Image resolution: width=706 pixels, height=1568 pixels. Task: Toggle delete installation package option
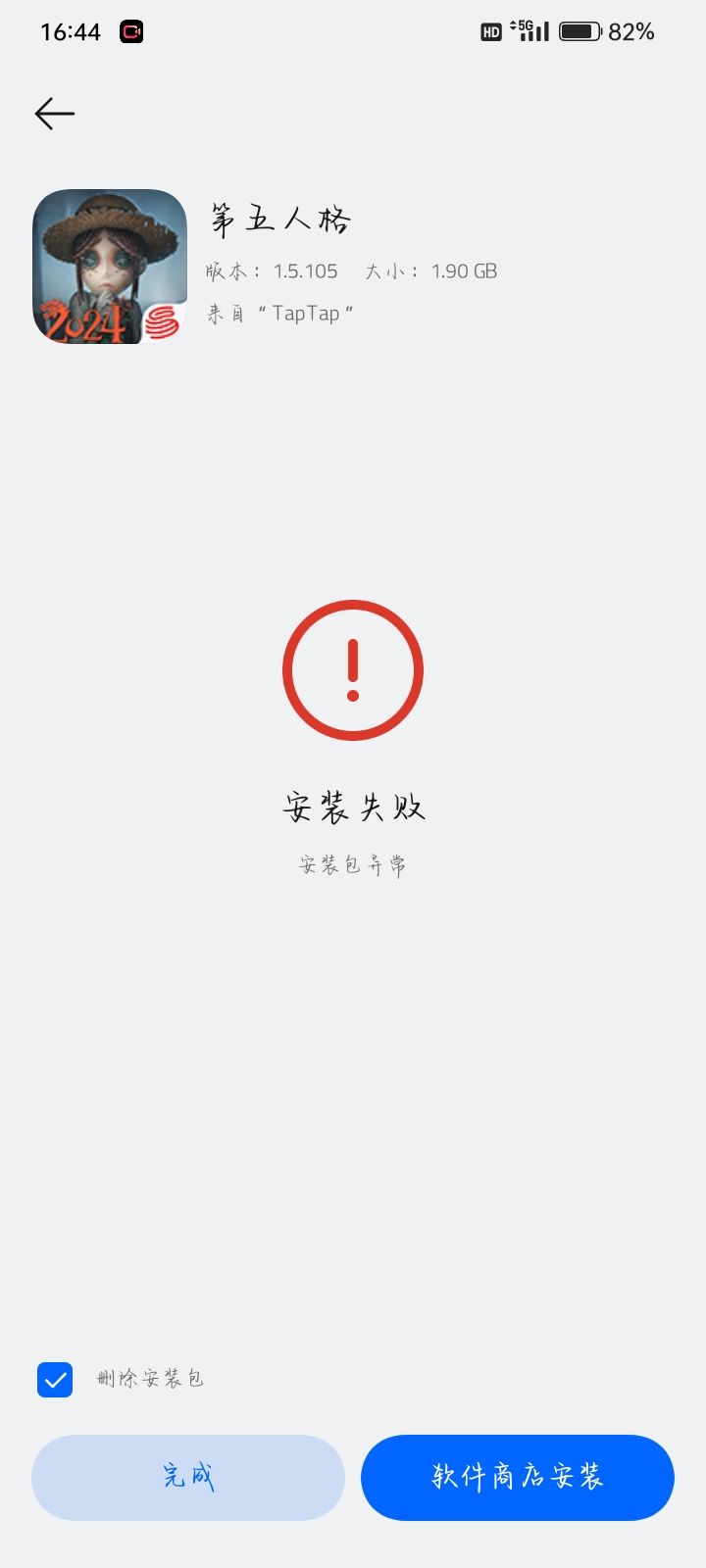[56, 1380]
